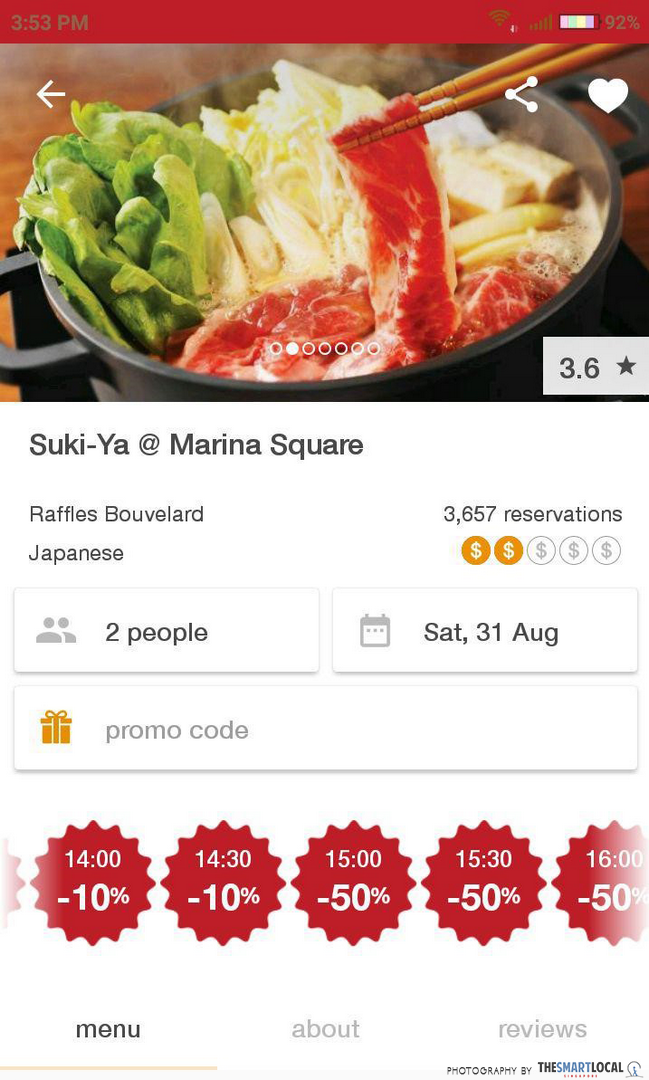Reserve the 15:30 time slot
Screen dimensions: 649x1080
[483, 882]
